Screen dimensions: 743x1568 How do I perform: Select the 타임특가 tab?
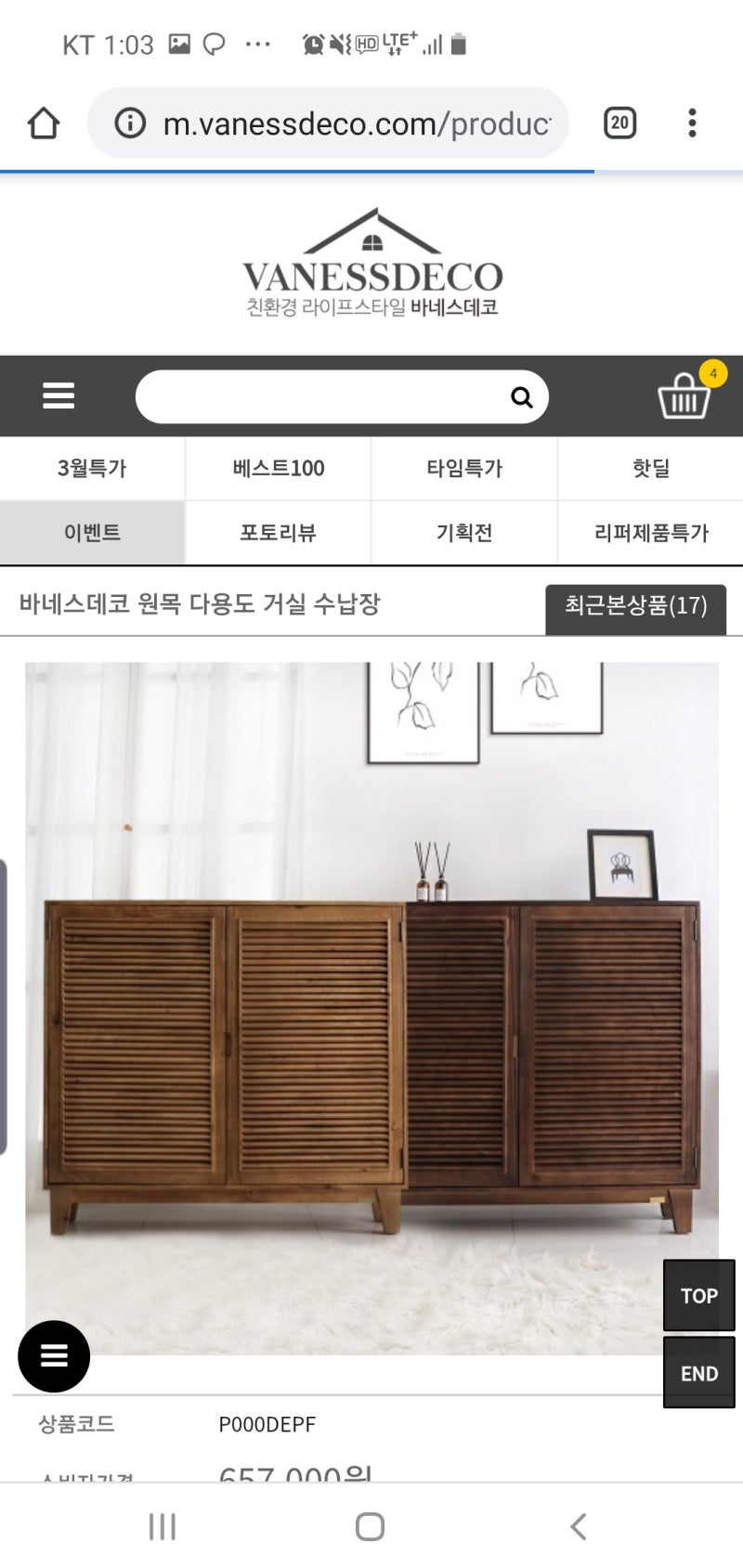[x=463, y=468]
